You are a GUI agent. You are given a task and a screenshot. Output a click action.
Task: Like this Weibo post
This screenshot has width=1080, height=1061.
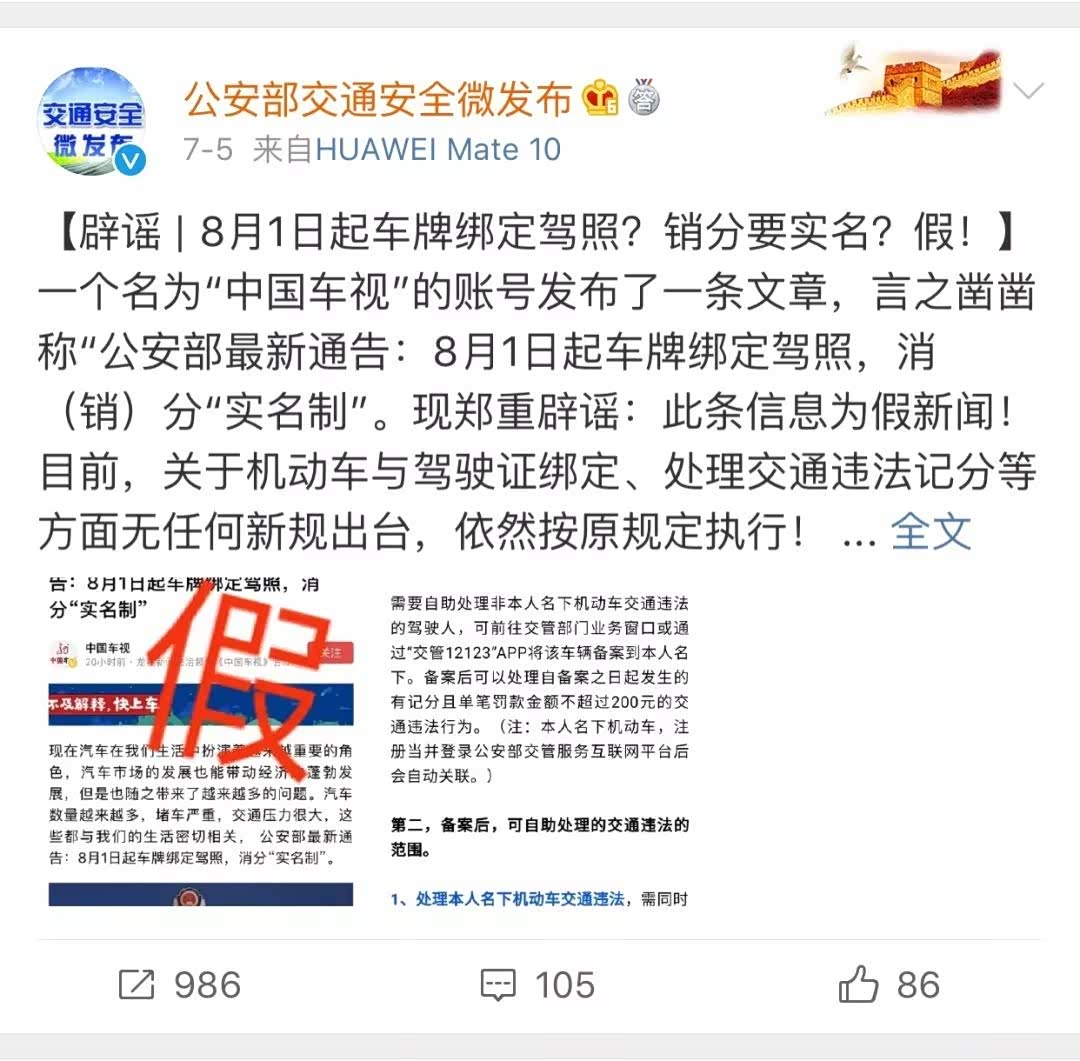tap(889, 985)
